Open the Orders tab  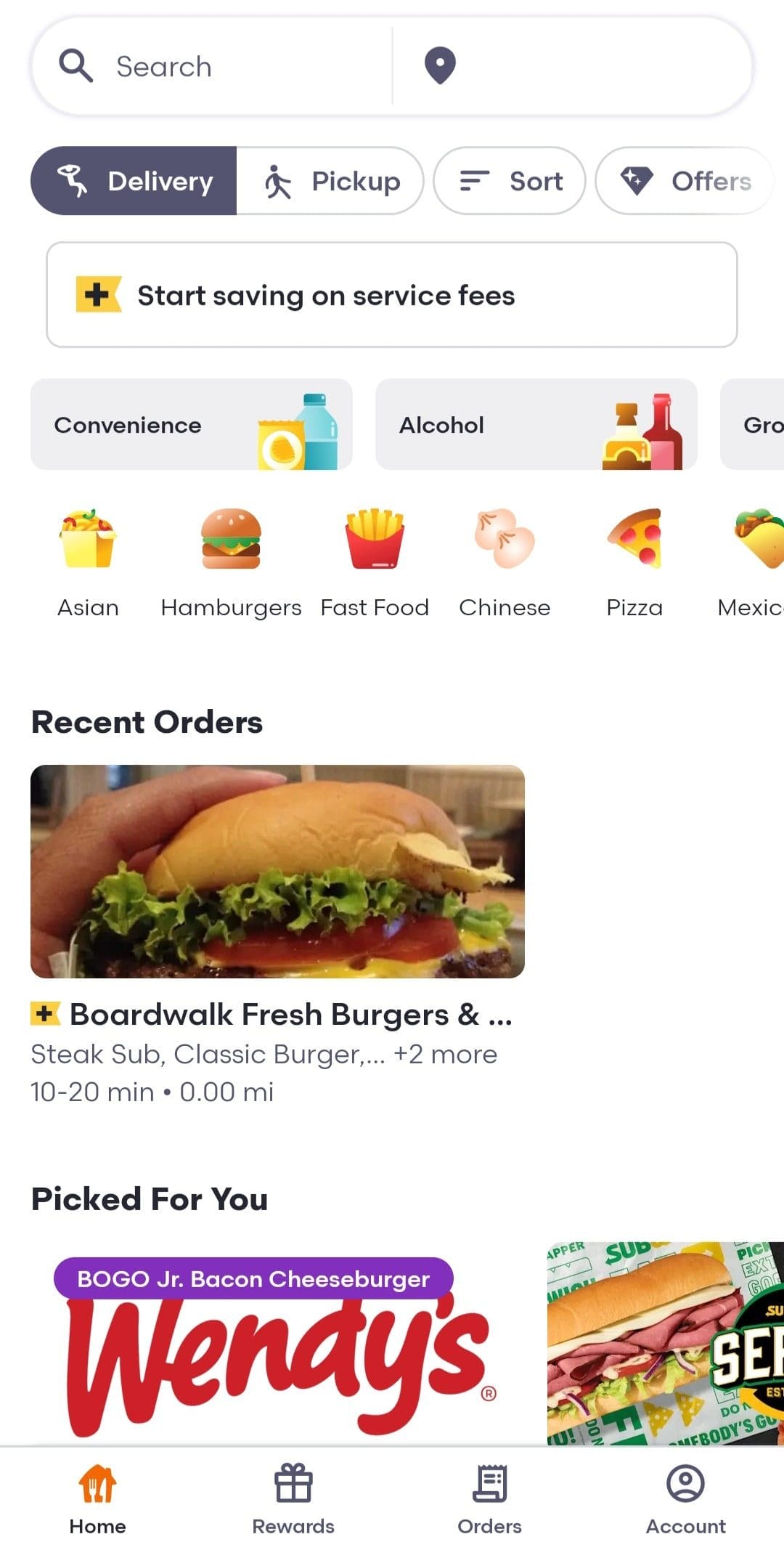click(489, 1498)
